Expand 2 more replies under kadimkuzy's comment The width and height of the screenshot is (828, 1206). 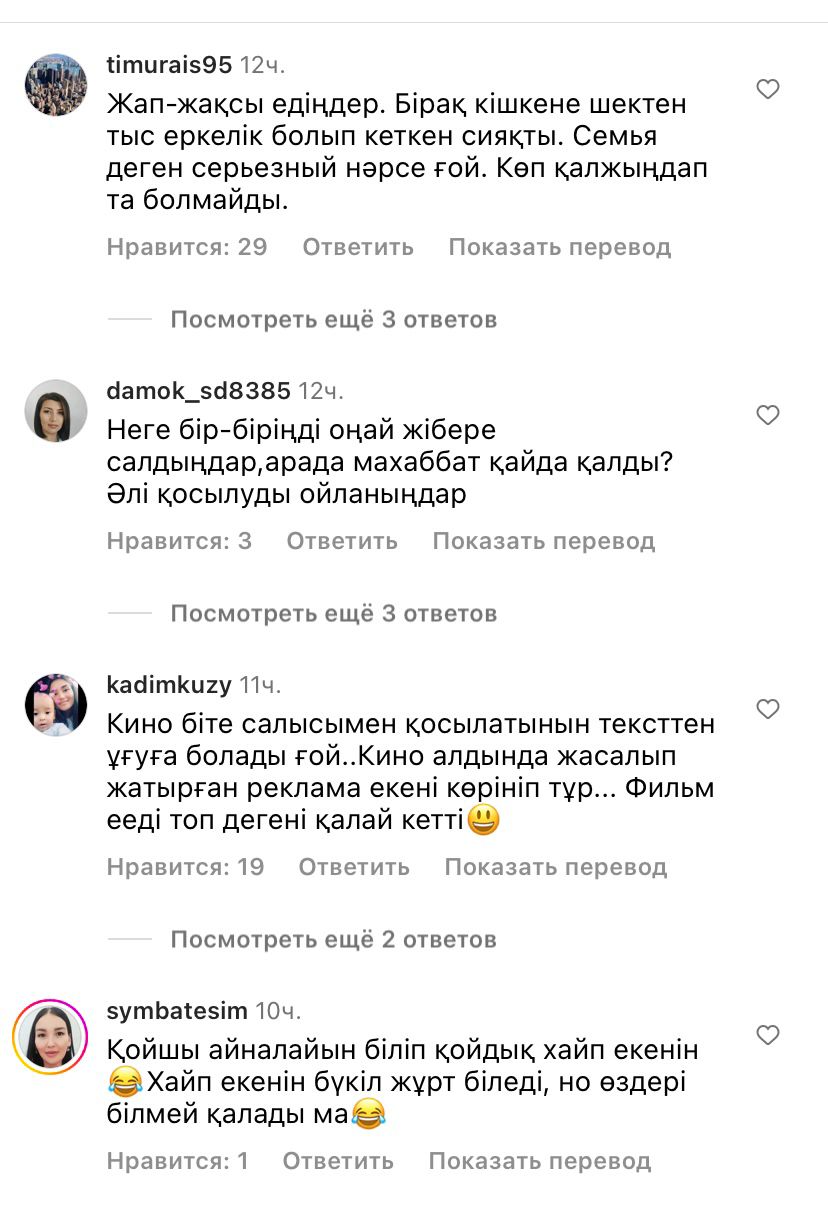point(333,940)
